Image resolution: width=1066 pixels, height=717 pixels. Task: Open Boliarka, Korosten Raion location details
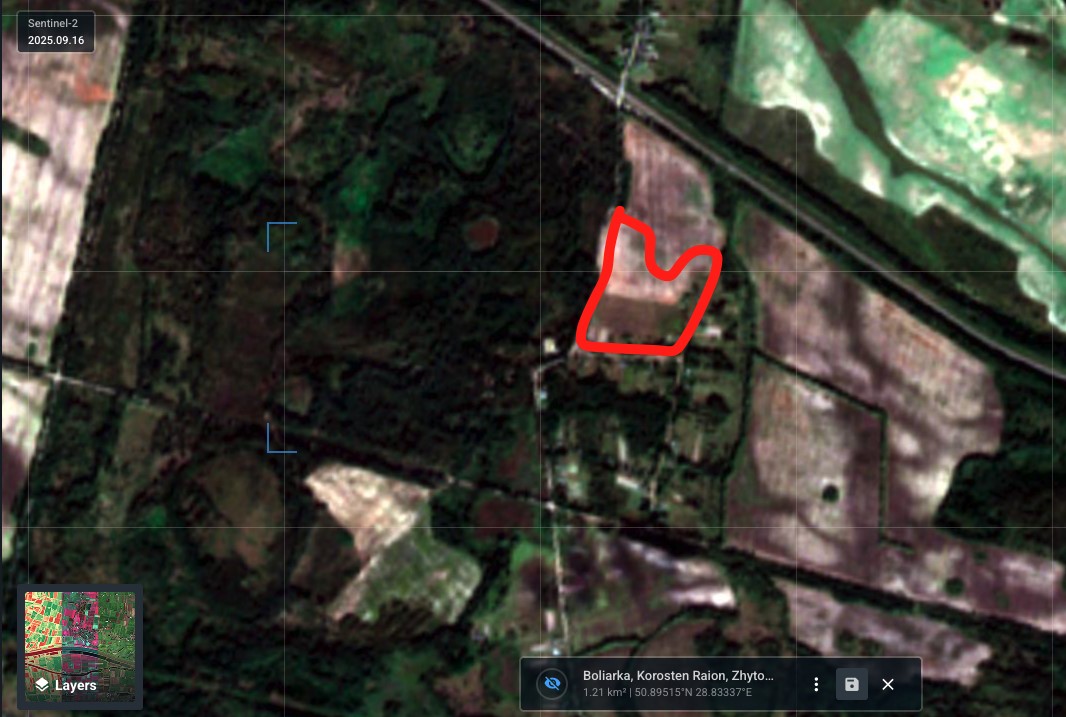[x=677, y=676]
